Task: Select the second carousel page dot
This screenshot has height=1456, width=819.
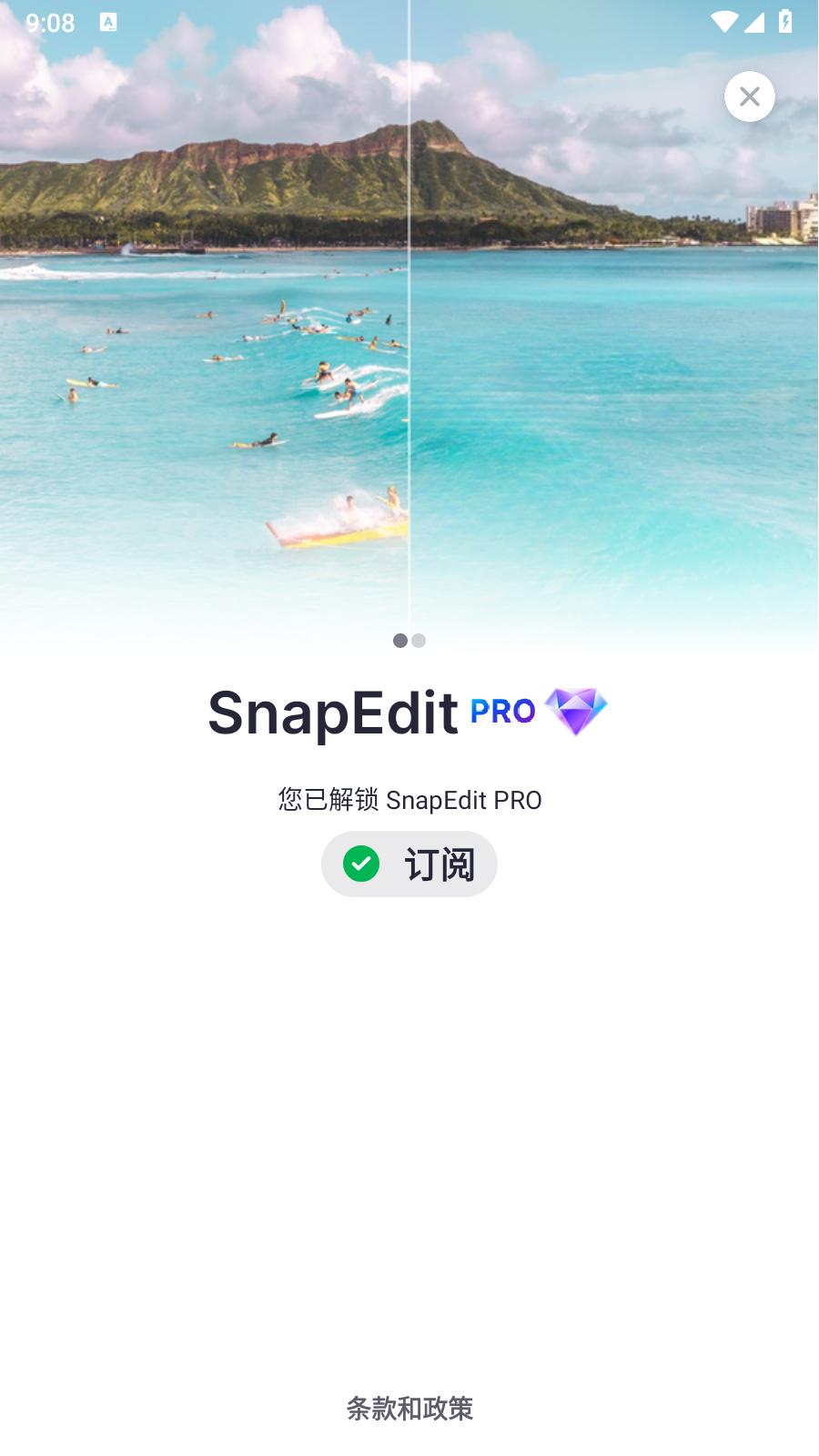Action: pos(419,641)
